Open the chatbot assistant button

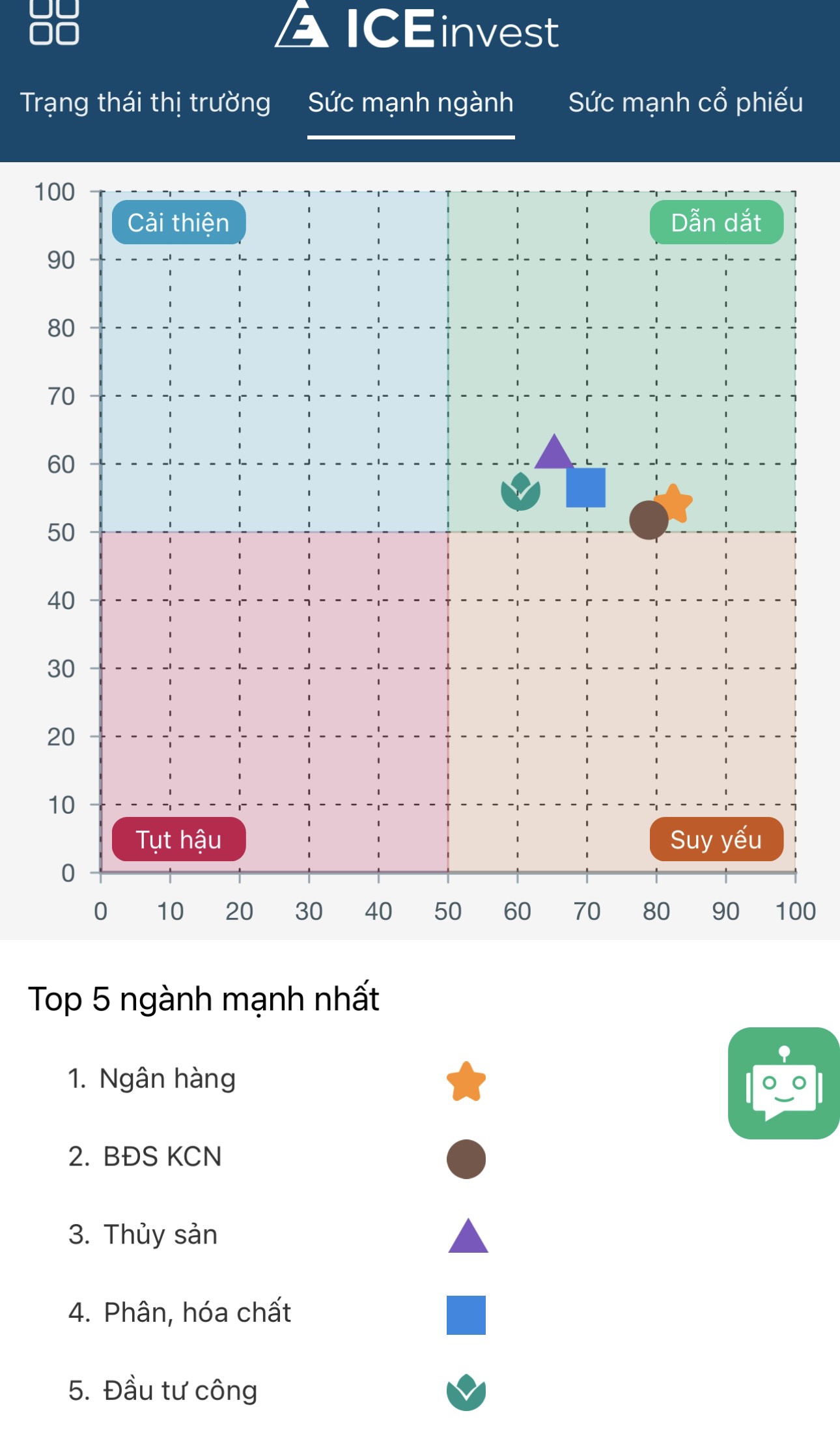783,1083
